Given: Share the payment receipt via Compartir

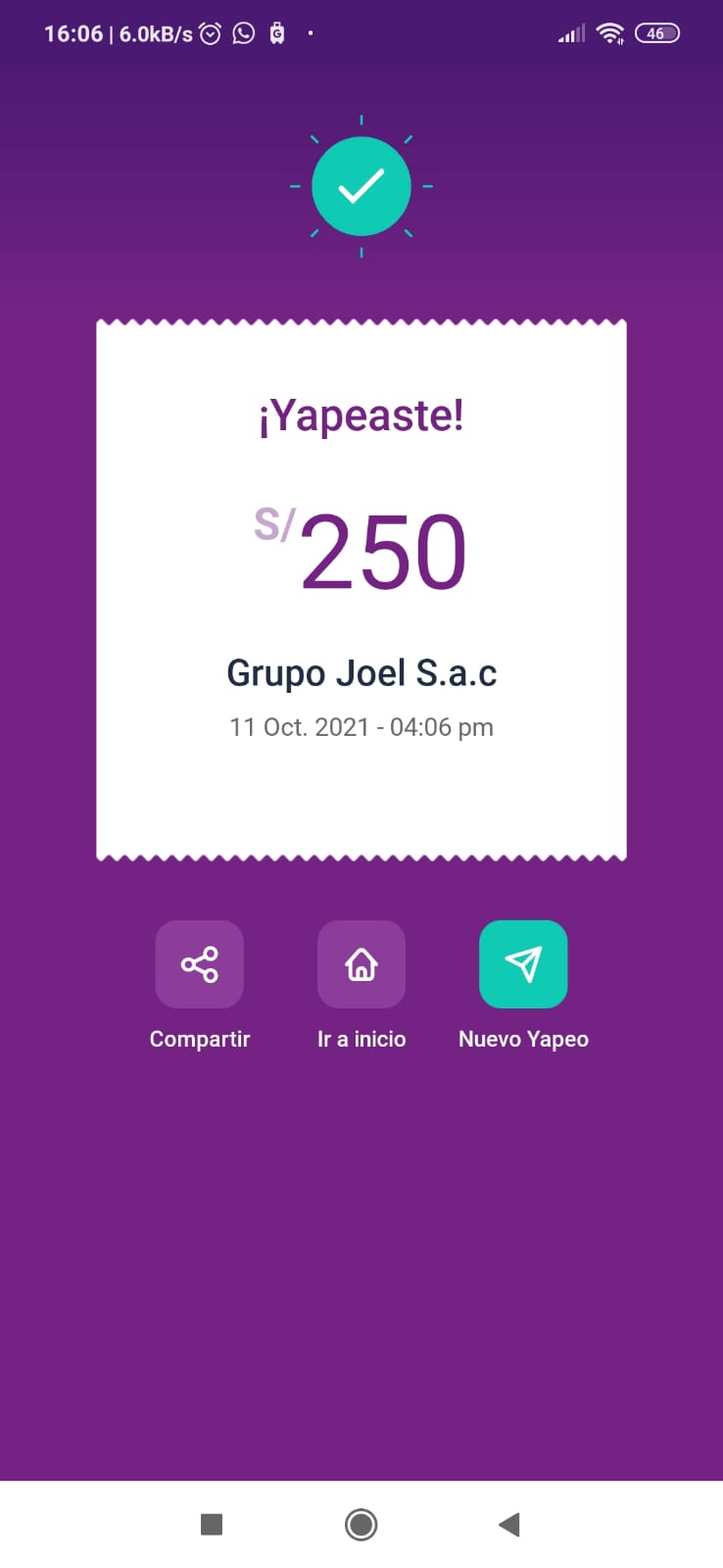Looking at the screenshot, I should (199, 964).
